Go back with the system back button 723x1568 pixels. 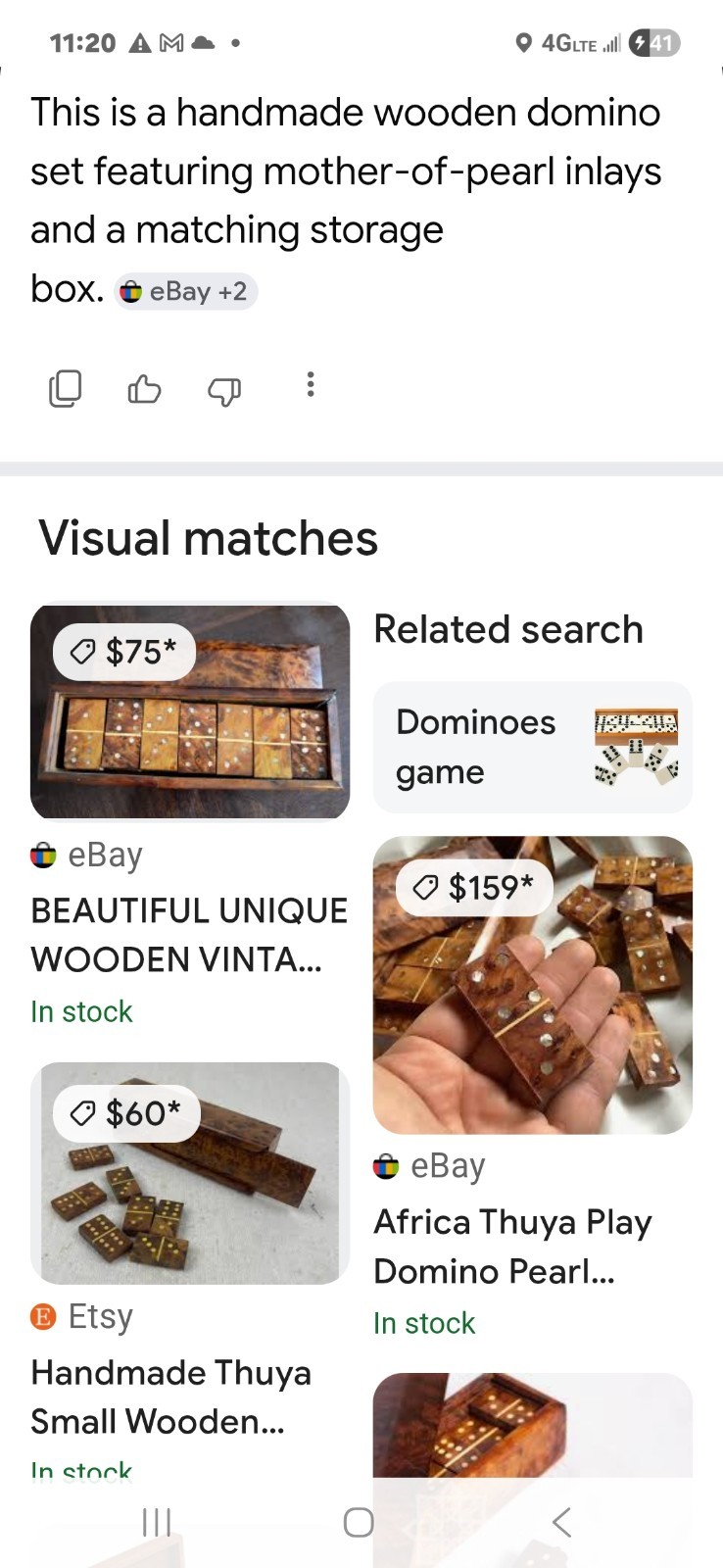(561, 1522)
